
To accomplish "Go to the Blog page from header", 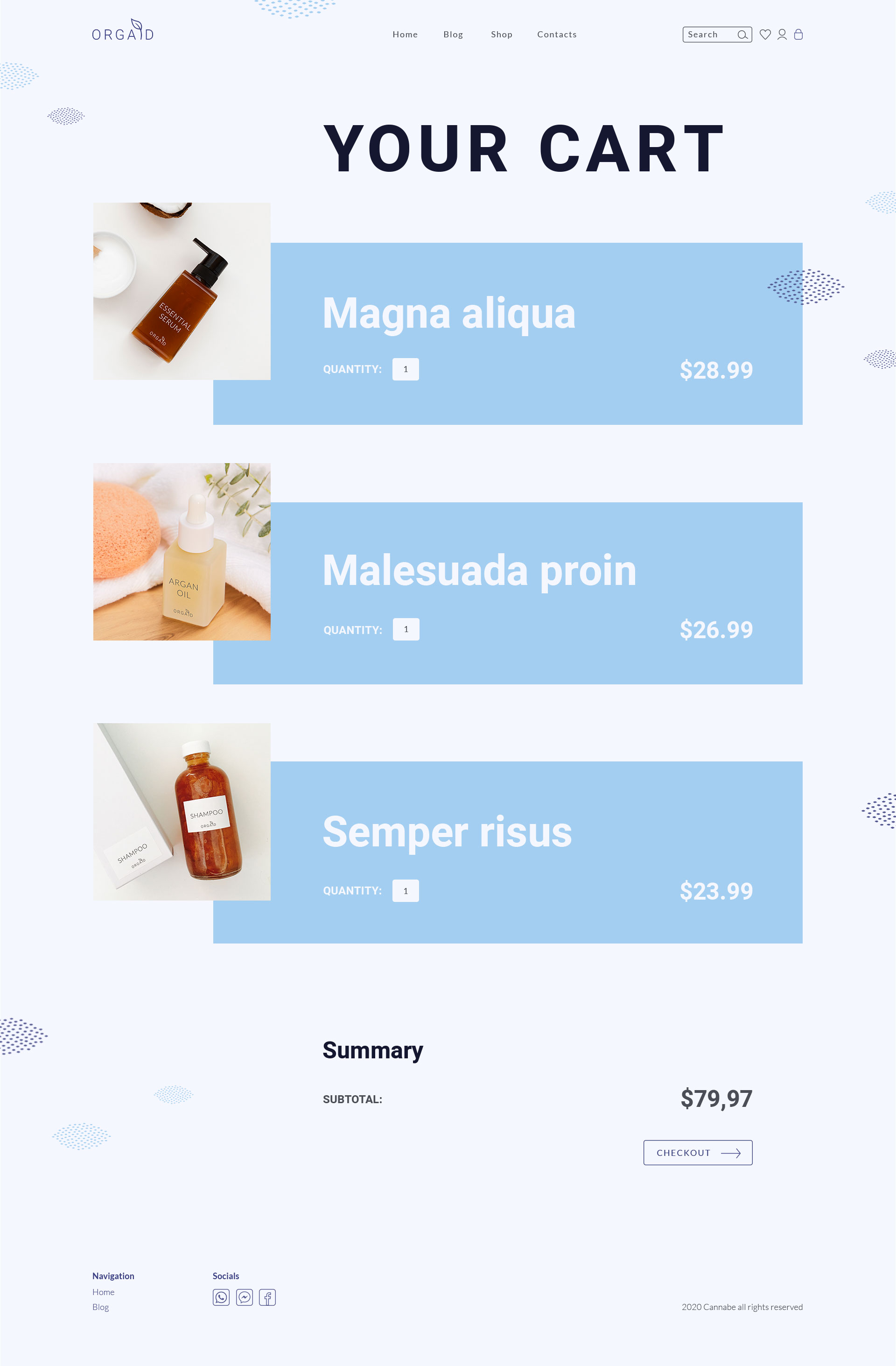I will [453, 35].
